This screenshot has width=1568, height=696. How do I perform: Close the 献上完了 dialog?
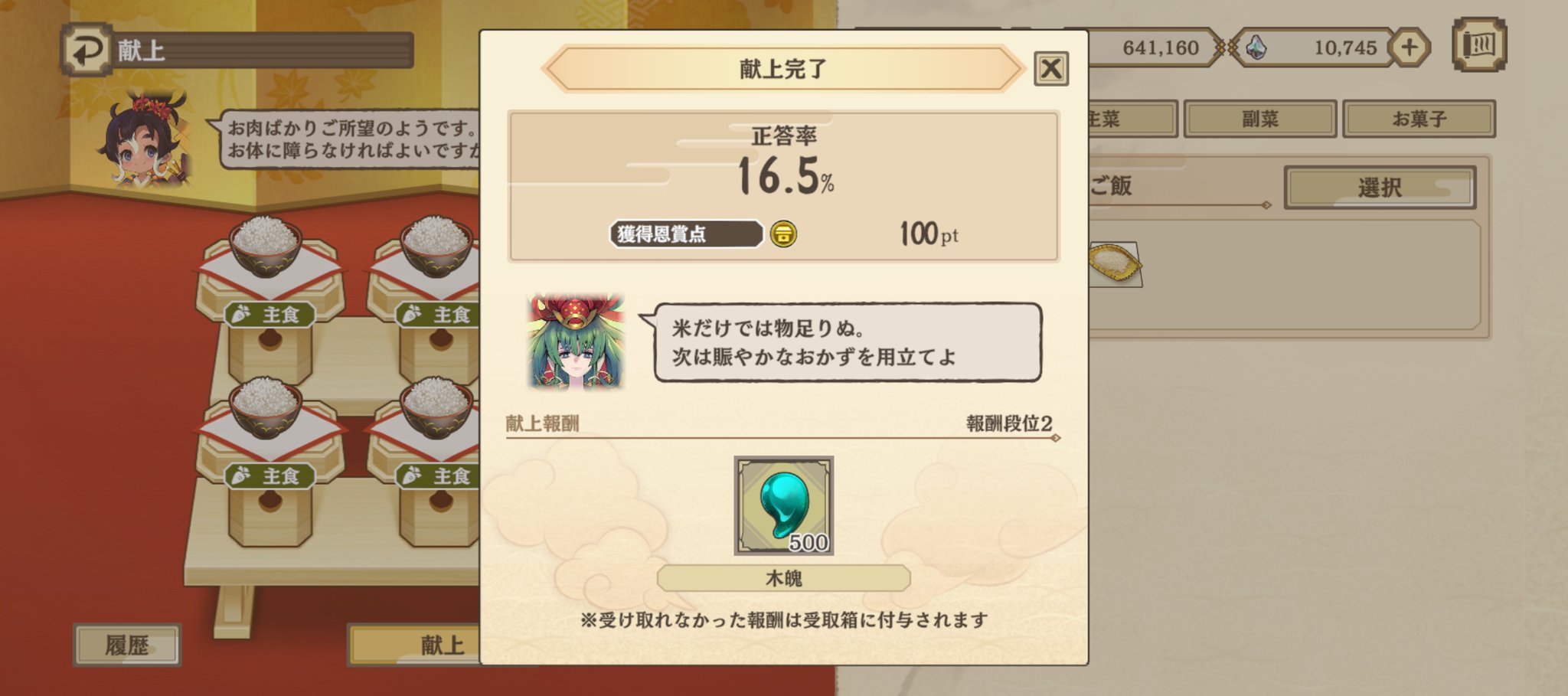tap(1050, 69)
